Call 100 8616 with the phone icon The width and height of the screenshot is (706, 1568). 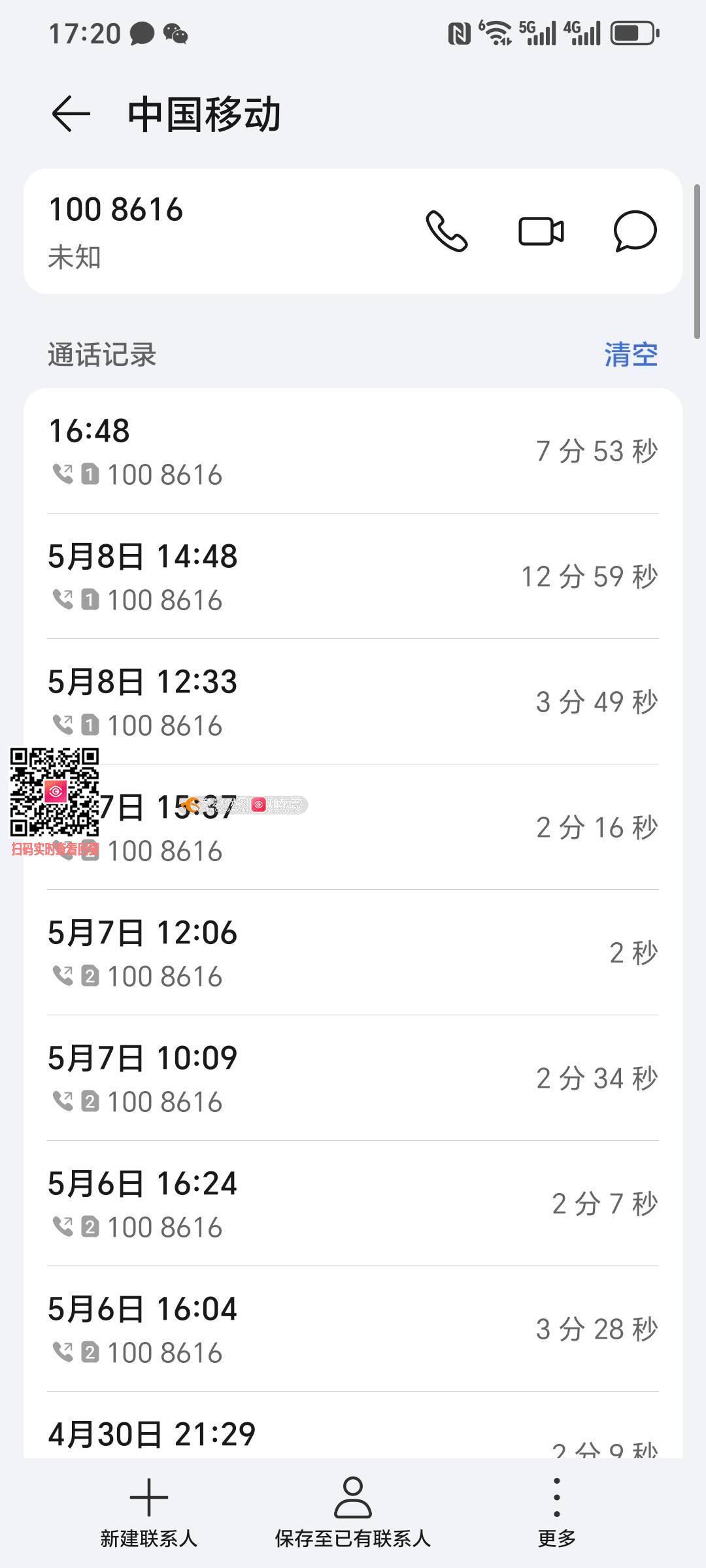[x=447, y=231]
